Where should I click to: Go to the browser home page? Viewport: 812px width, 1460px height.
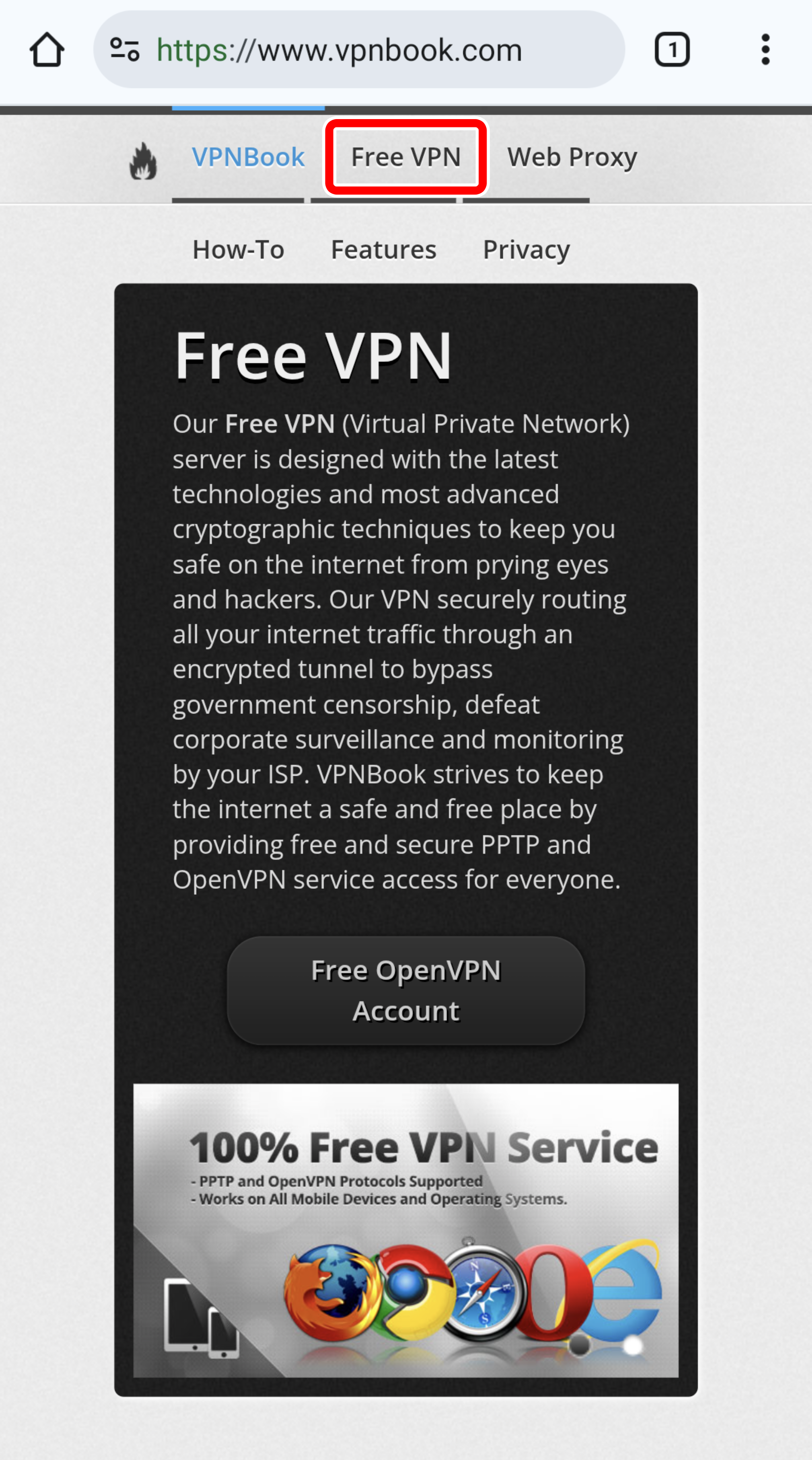point(47,50)
